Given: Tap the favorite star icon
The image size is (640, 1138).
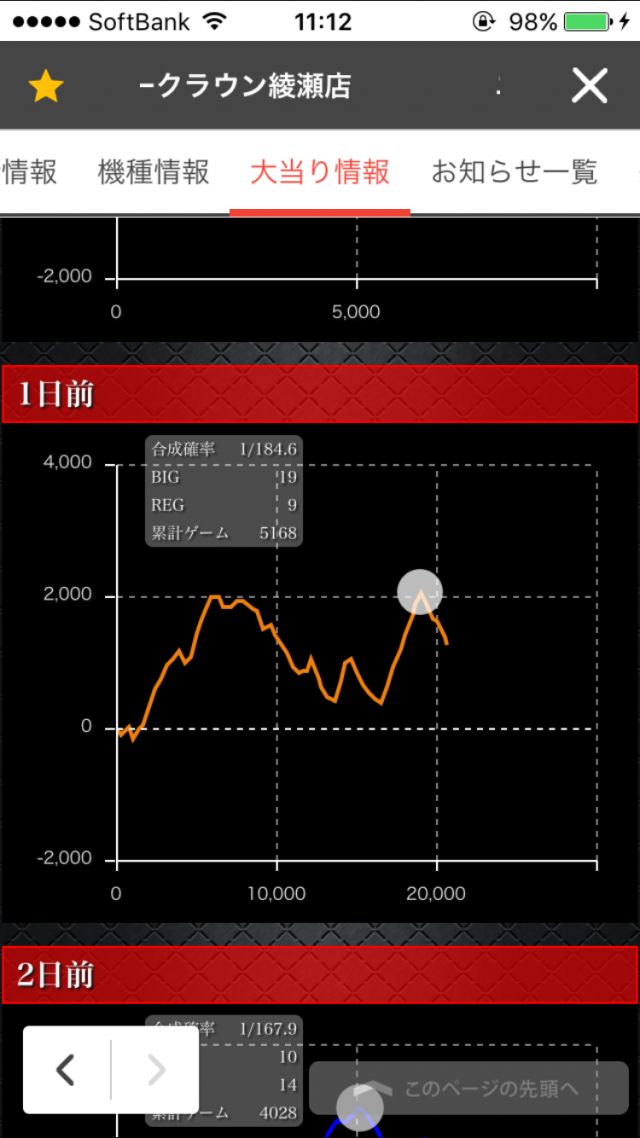Looking at the screenshot, I should click(x=46, y=87).
